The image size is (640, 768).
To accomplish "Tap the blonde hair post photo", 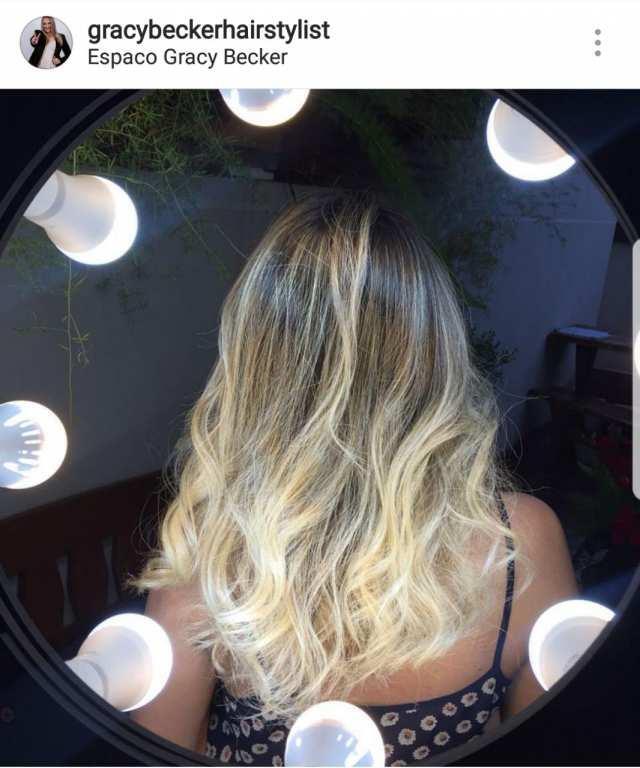I will click(320, 430).
